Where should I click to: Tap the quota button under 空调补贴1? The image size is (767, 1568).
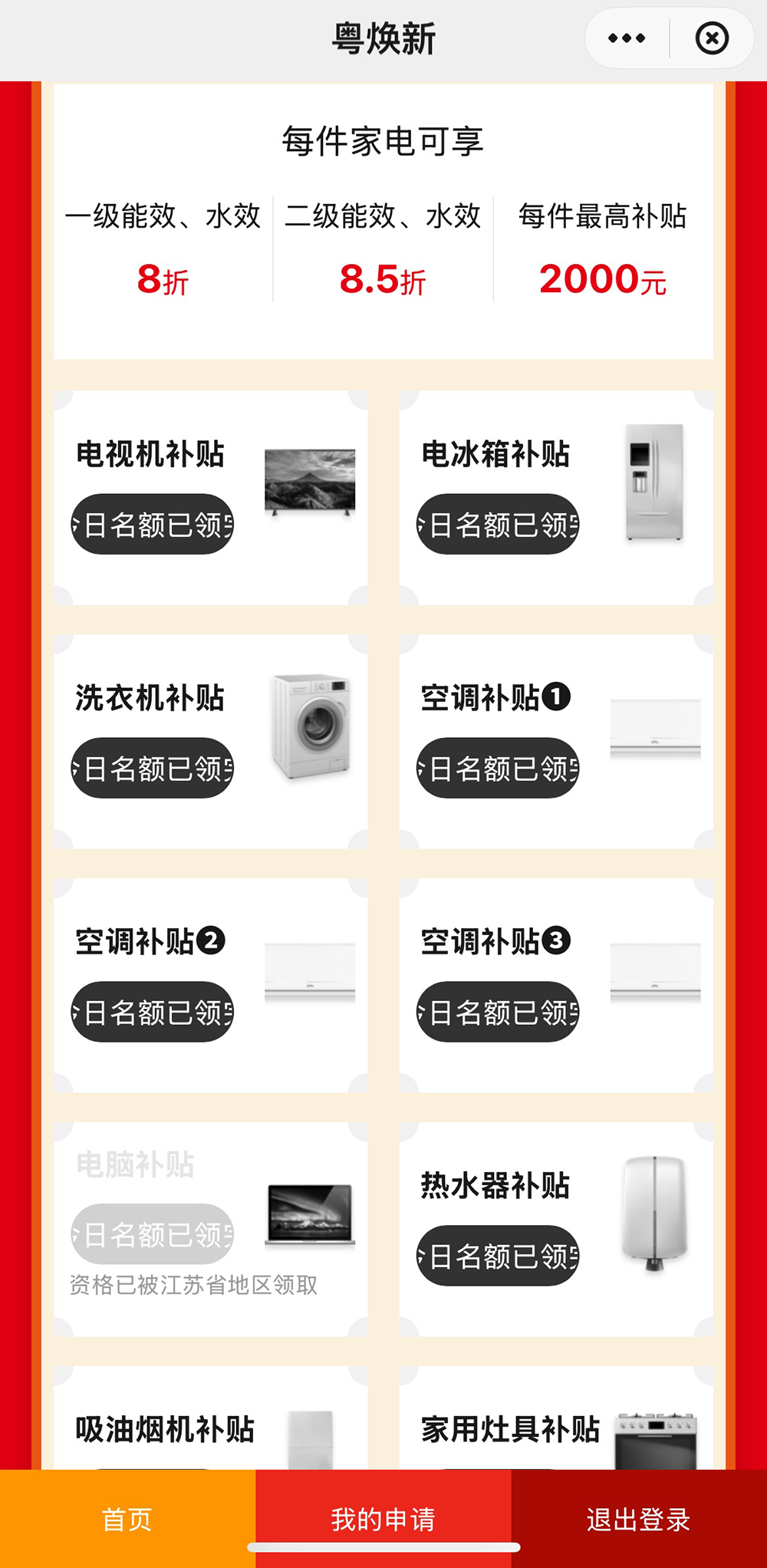click(x=498, y=768)
